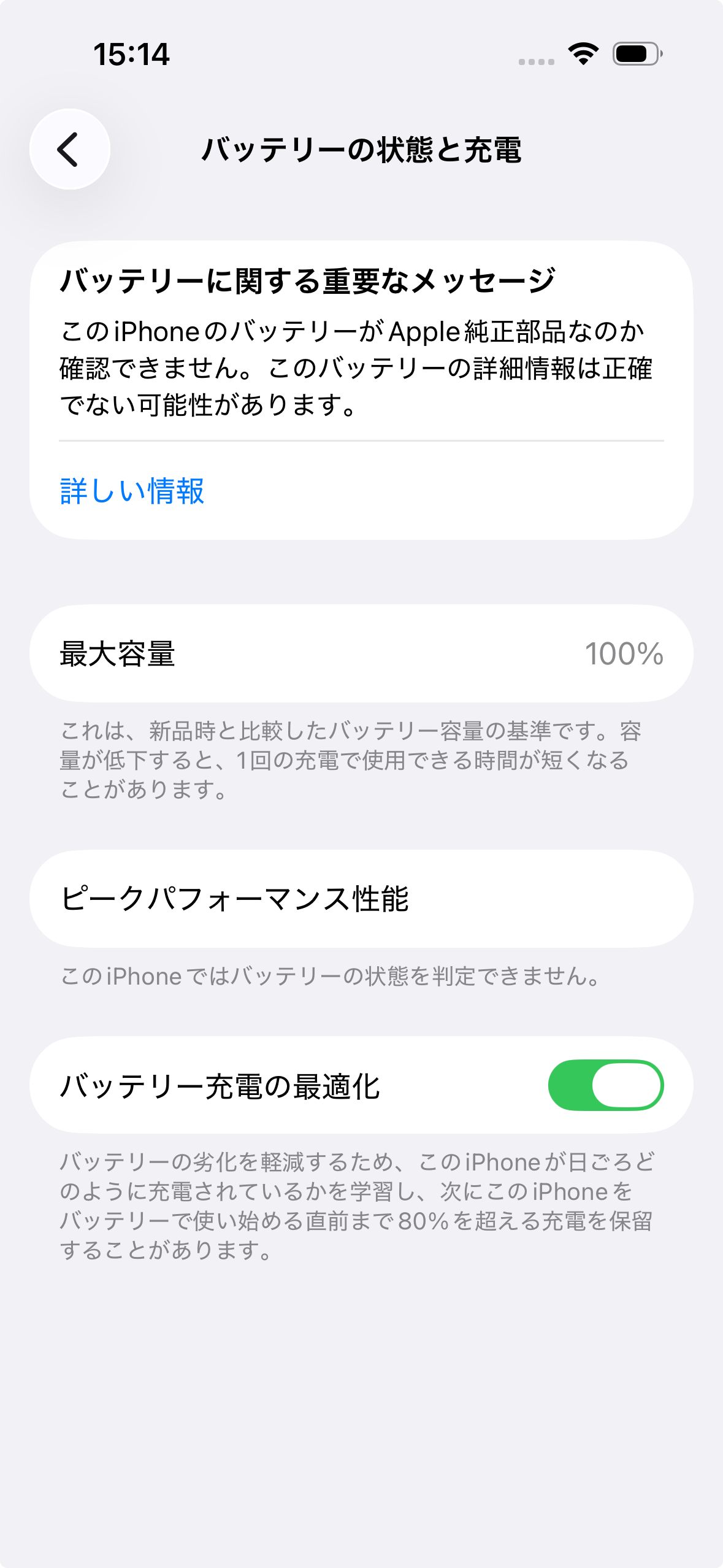Go back from バッテリーの状態と充電
This screenshot has height=1568, width=723.
pyautogui.click(x=70, y=149)
